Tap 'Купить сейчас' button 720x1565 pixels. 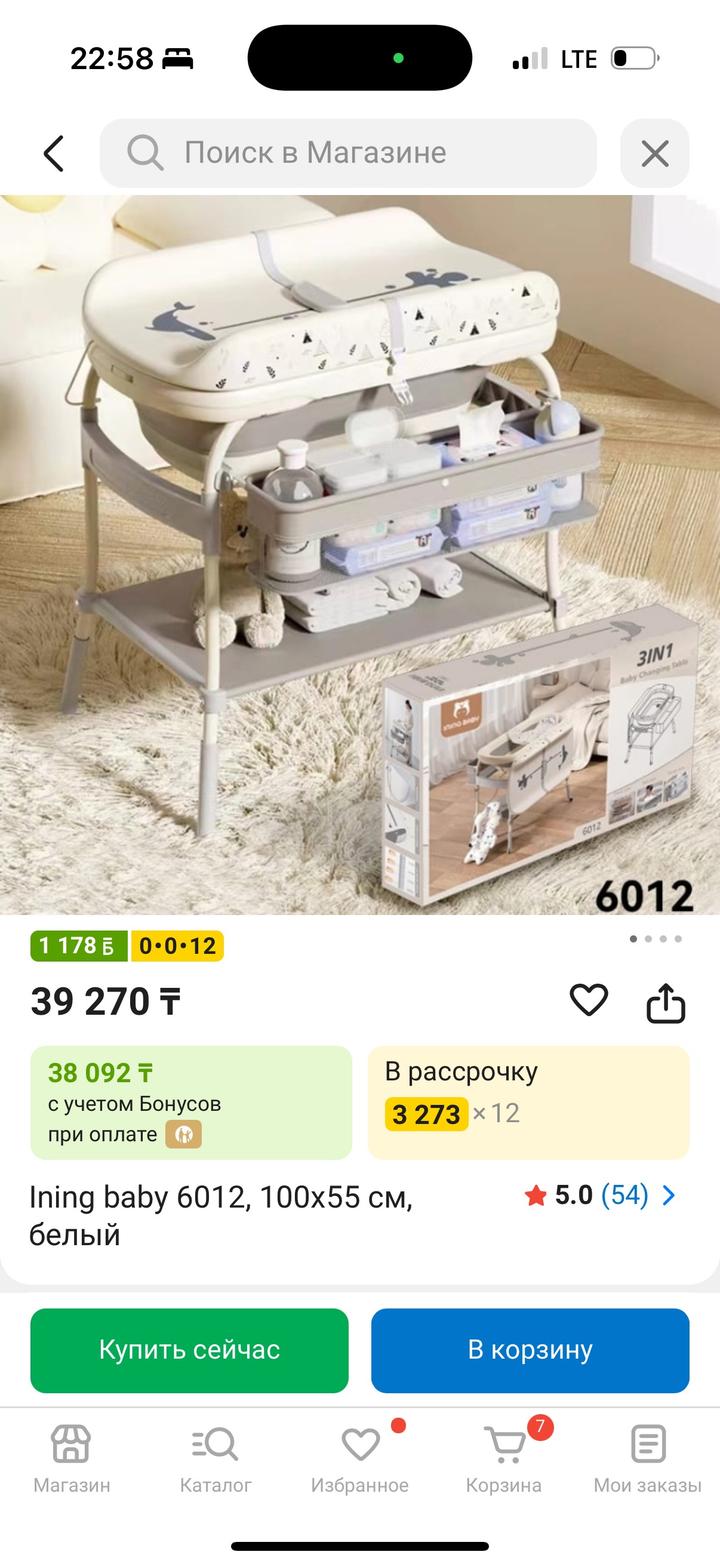[189, 1350]
